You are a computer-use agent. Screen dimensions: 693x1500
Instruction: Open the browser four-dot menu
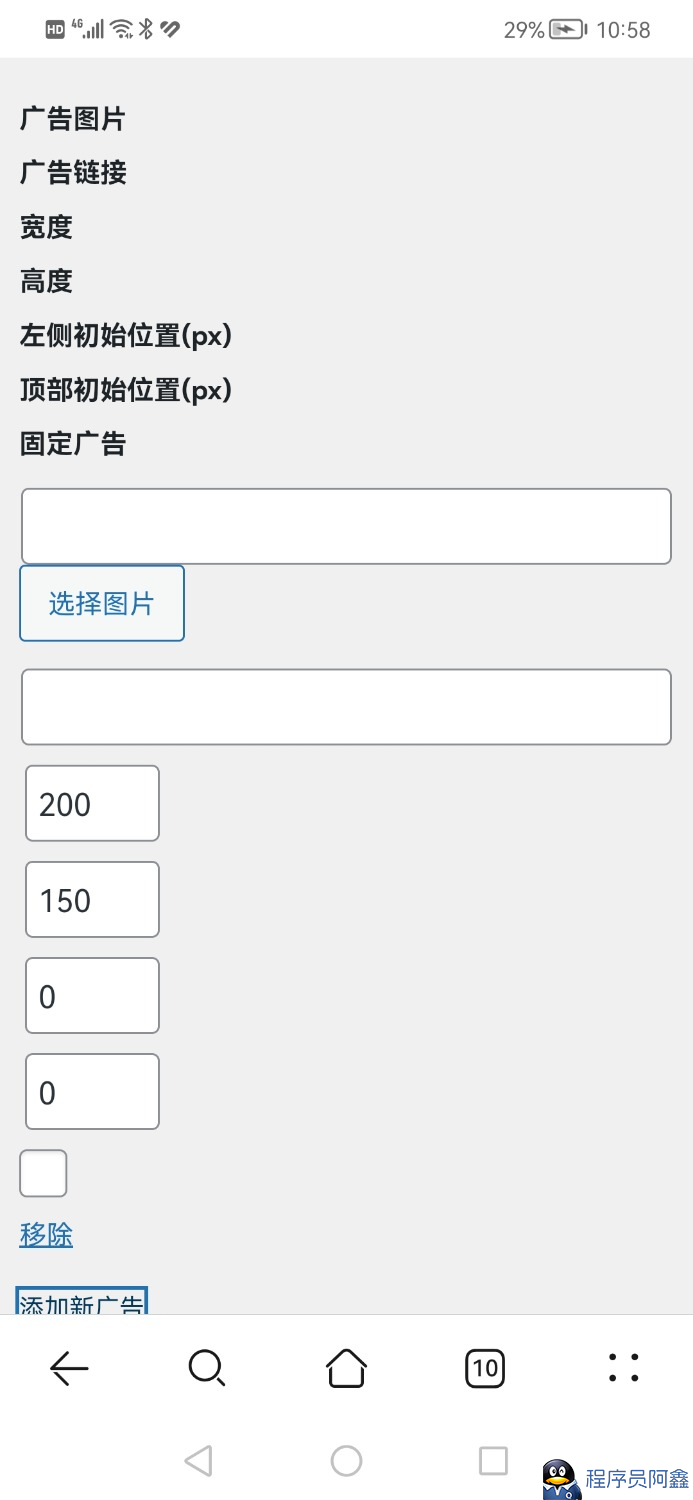pos(623,1367)
